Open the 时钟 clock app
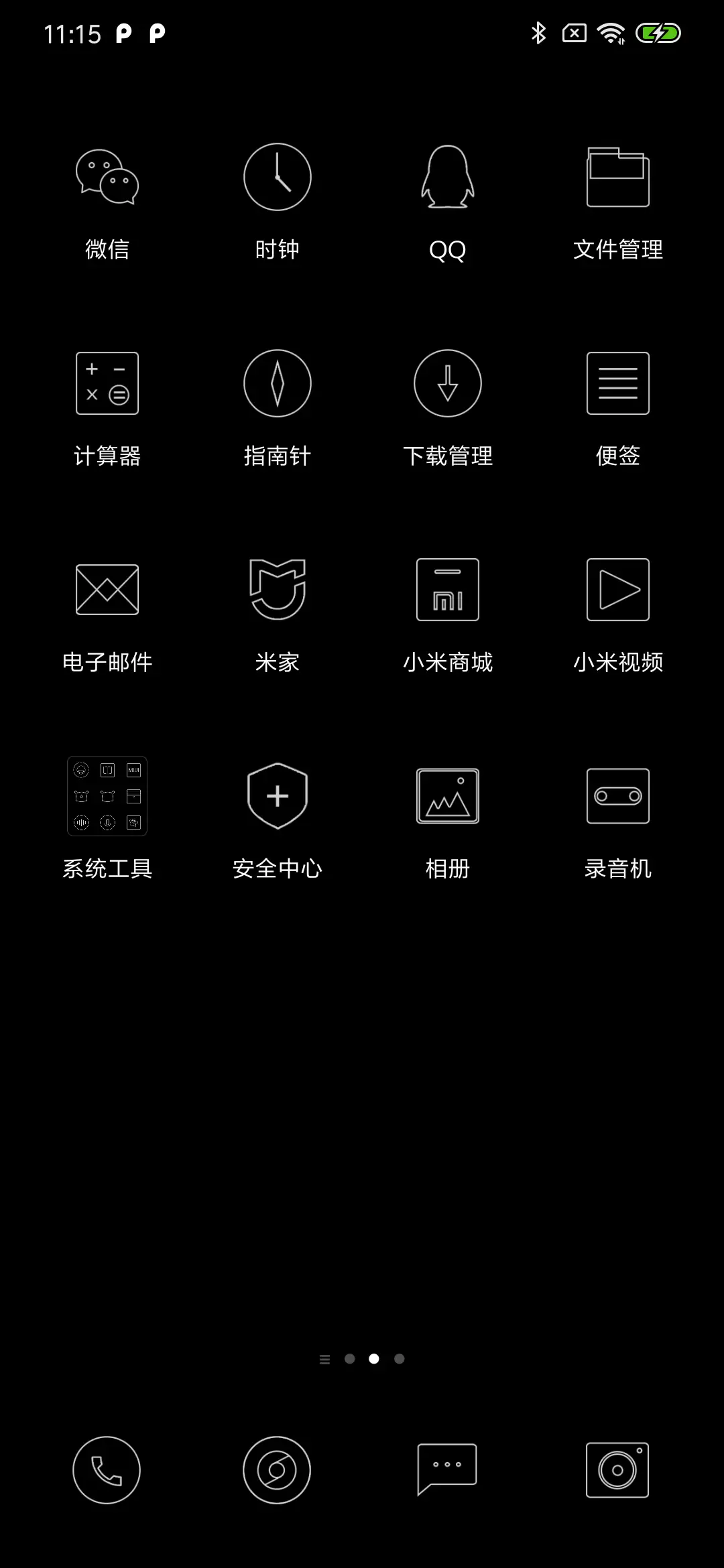 pos(278,178)
